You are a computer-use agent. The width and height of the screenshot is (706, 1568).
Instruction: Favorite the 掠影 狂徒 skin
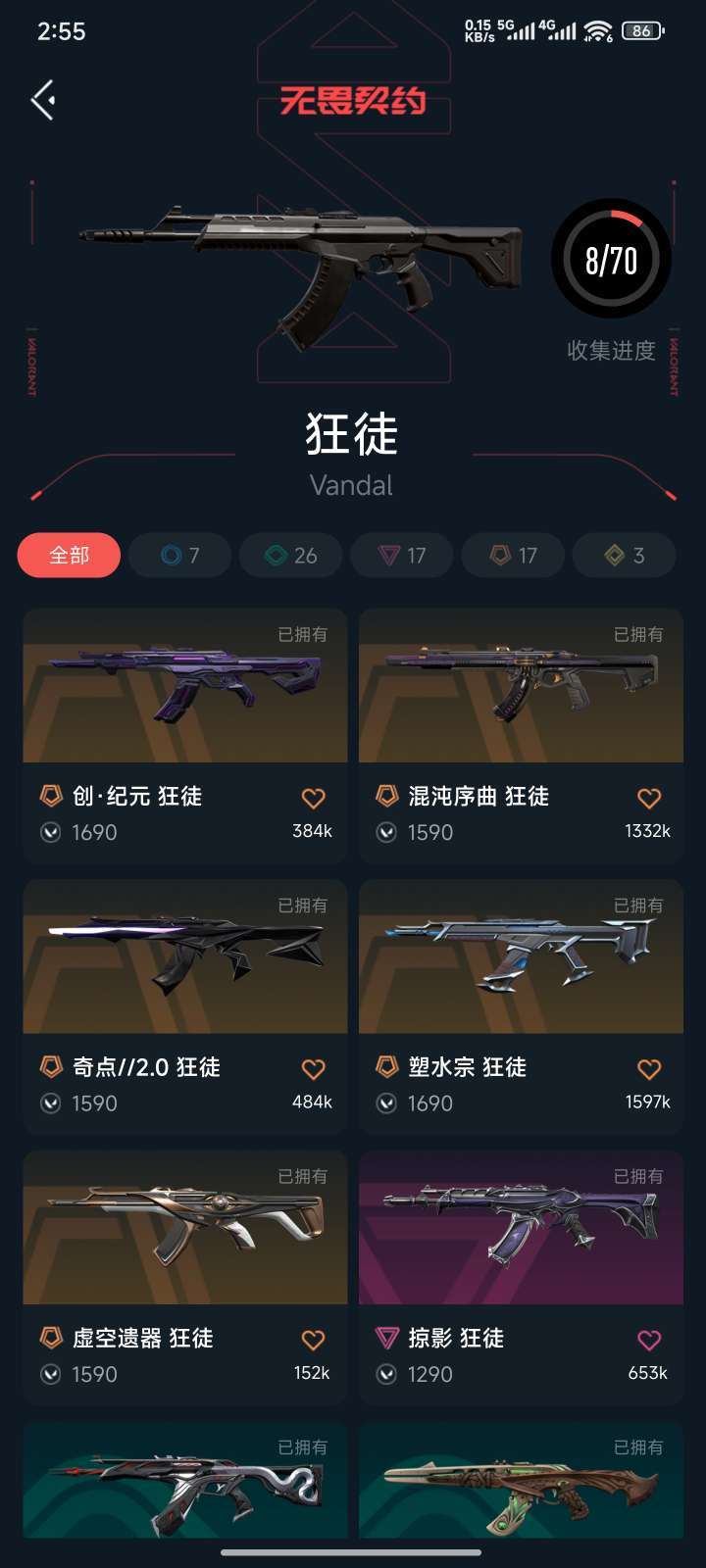pos(649,1340)
